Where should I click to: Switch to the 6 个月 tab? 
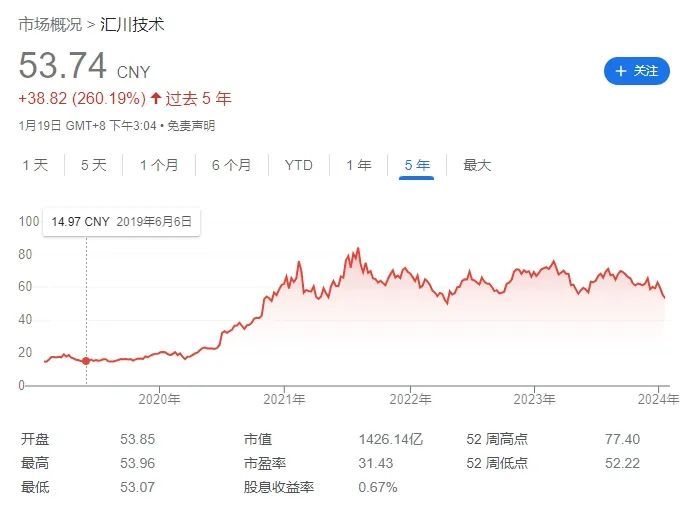point(231,165)
